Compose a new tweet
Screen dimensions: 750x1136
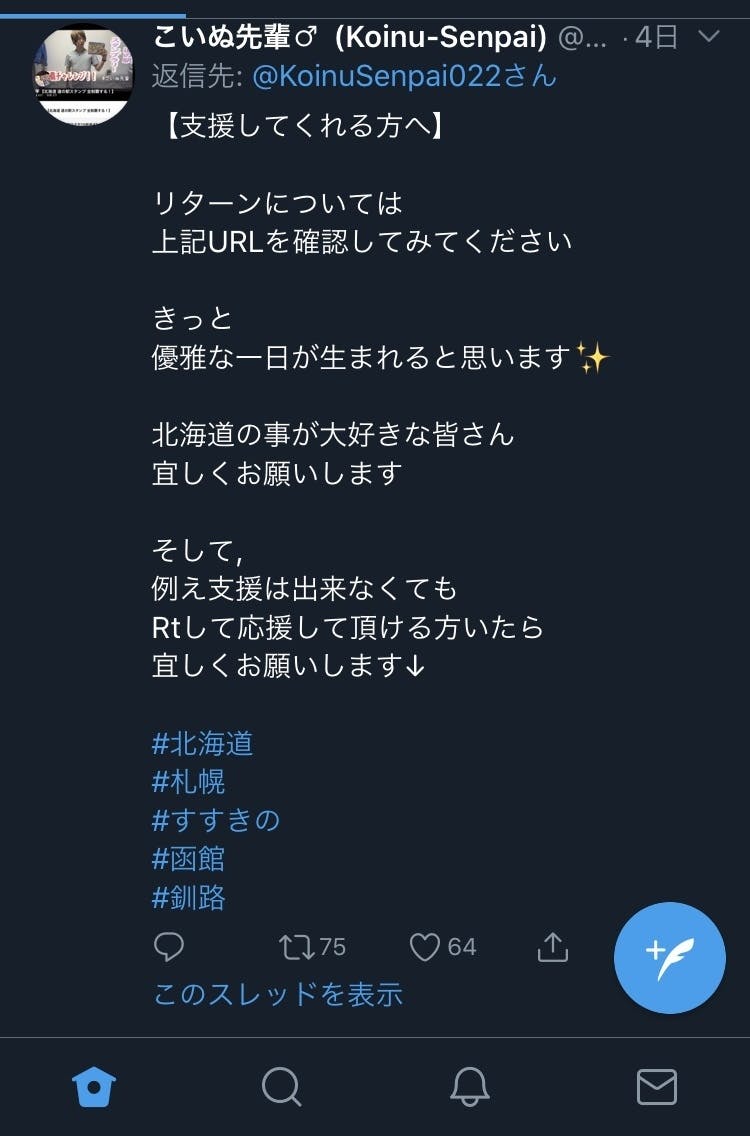pyautogui.click(x=670, y=958)
